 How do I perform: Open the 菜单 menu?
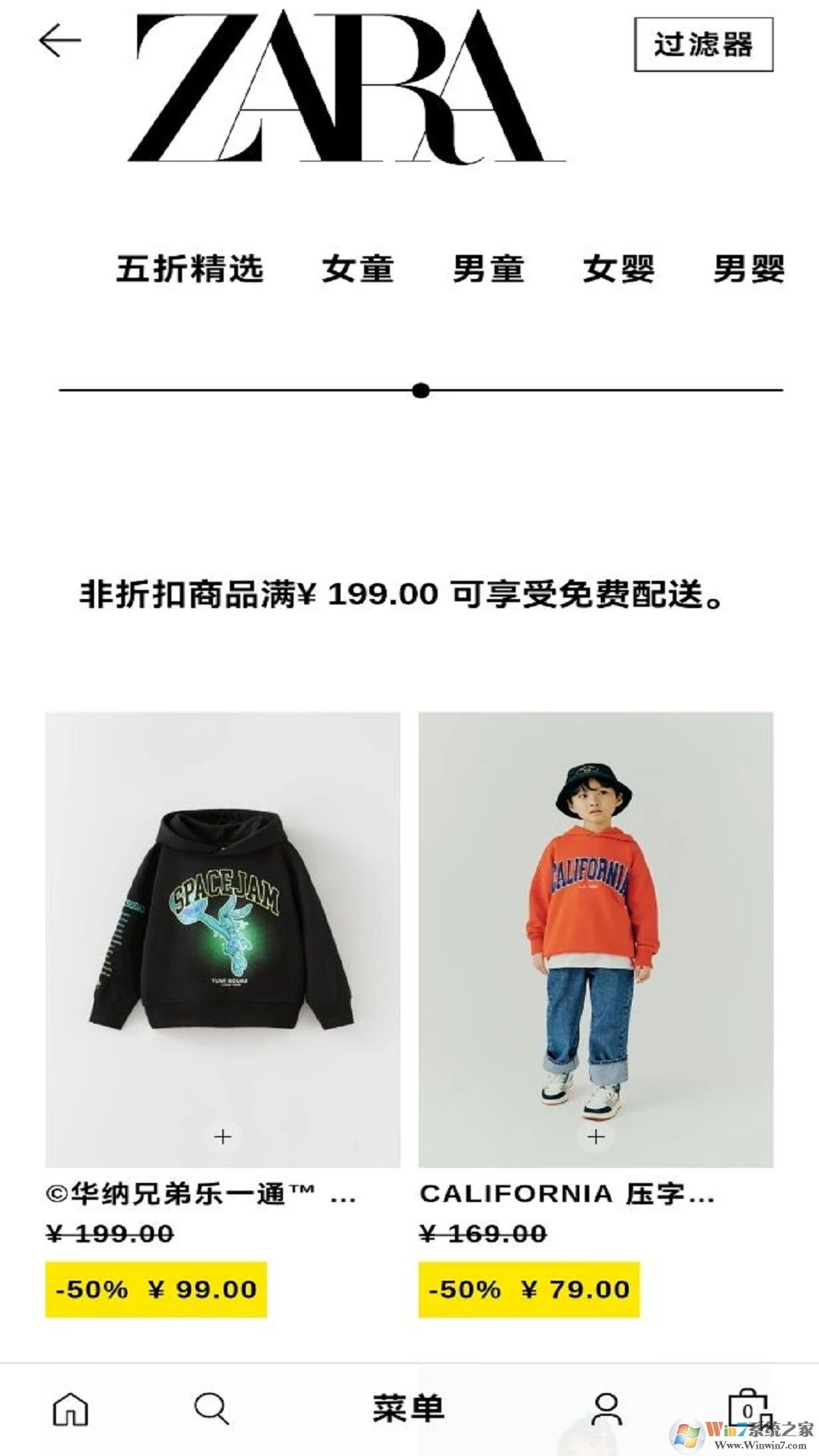(408, 1409)
